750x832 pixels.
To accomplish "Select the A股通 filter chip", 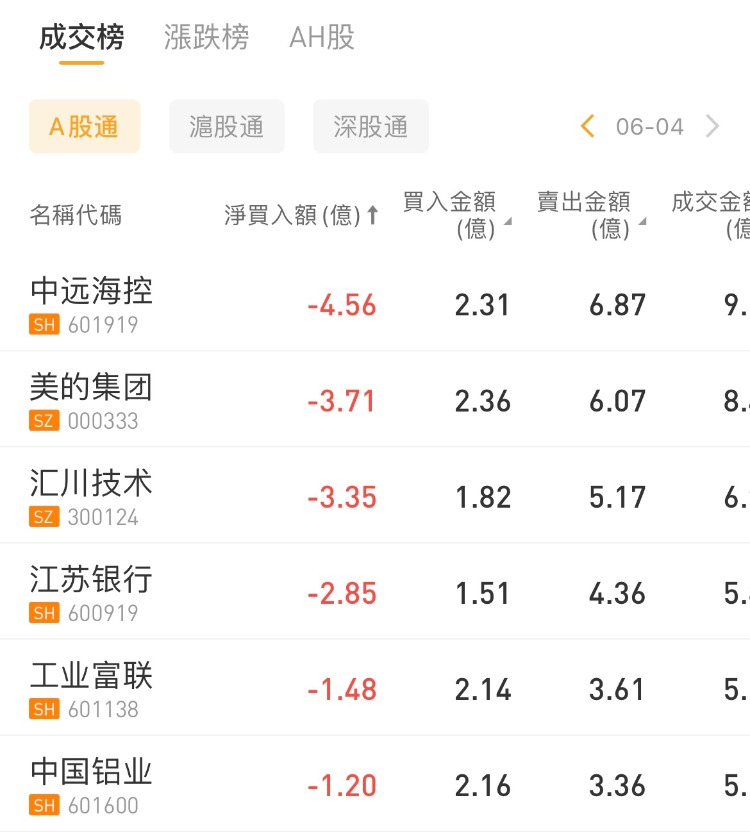I will (84, 127).
